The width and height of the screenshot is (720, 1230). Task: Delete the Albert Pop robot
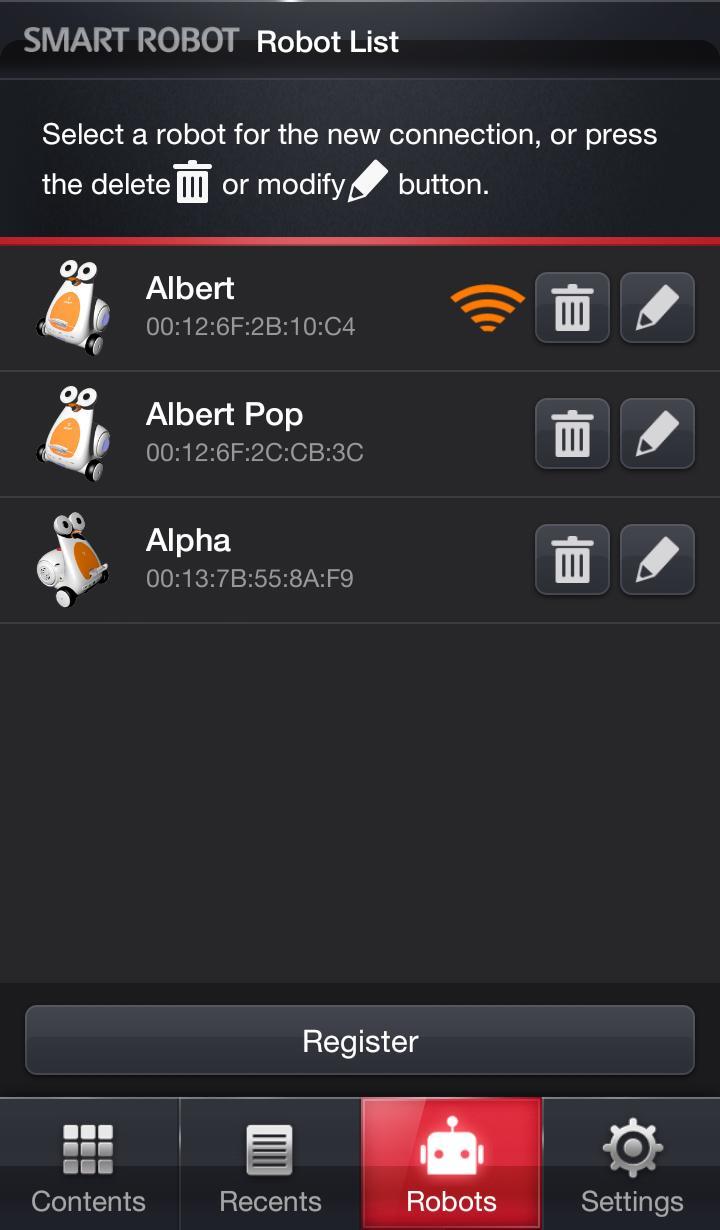(571, 433)
